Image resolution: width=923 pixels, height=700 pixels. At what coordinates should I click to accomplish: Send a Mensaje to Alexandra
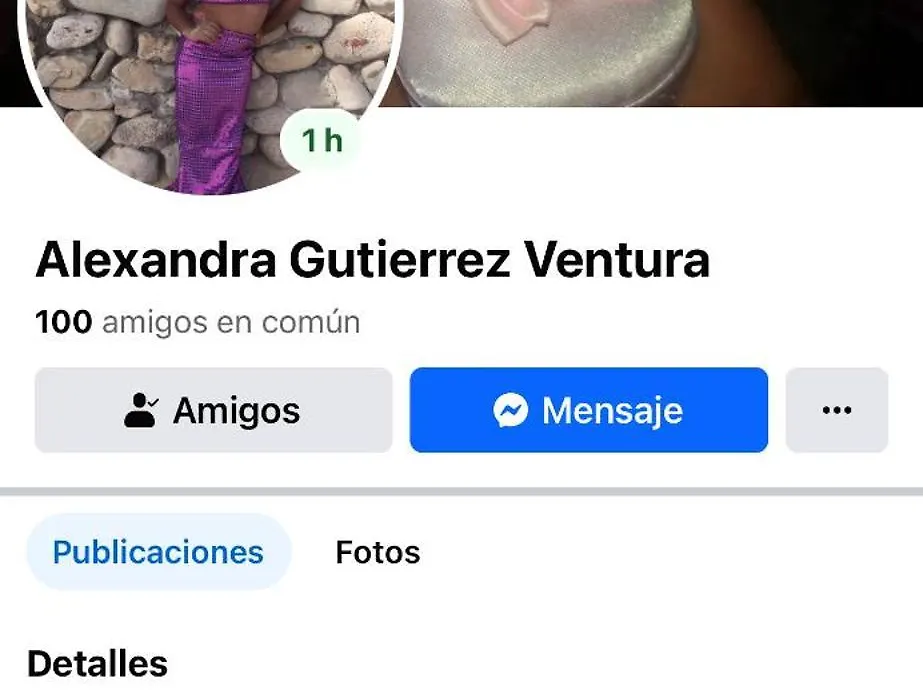(588, 410)
